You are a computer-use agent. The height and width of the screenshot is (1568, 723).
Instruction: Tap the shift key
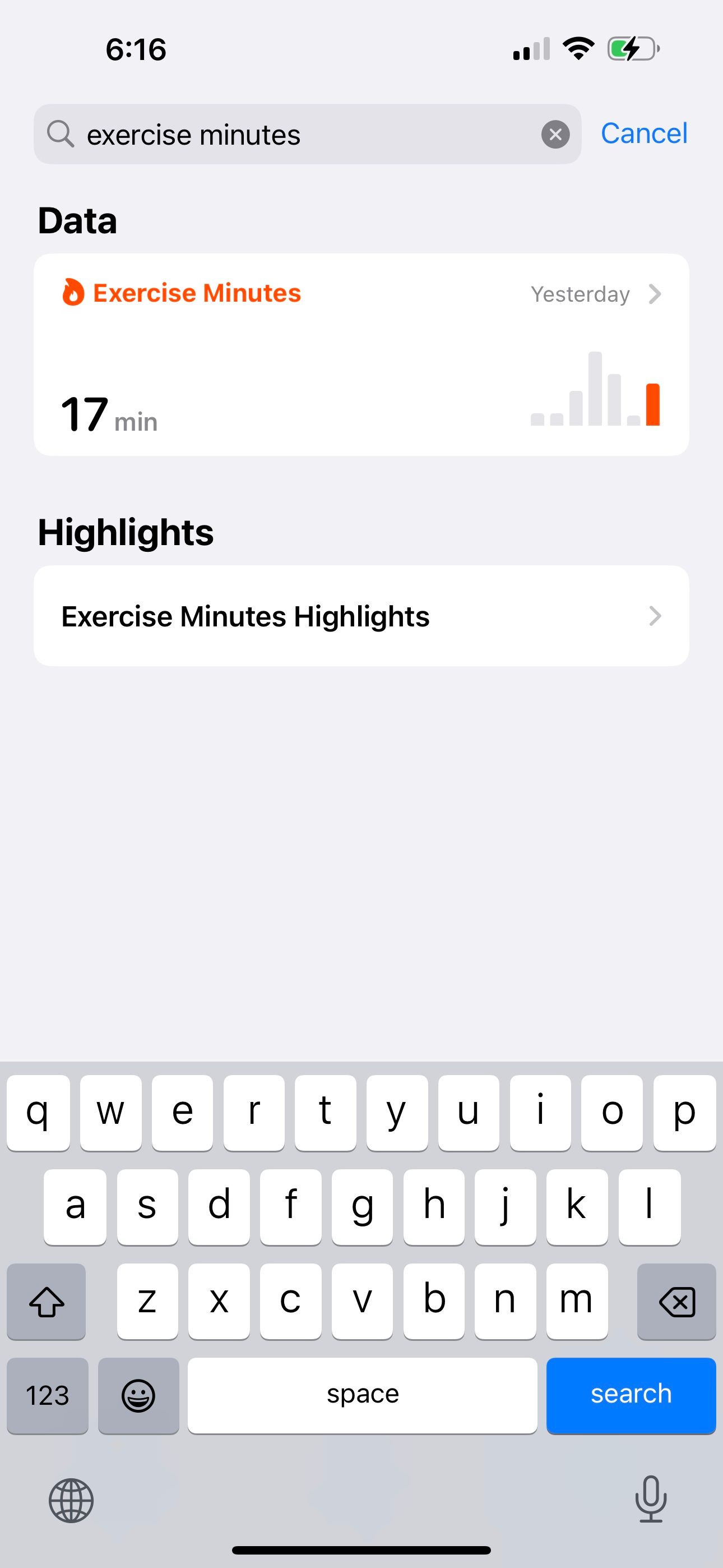coord(47,1302)
